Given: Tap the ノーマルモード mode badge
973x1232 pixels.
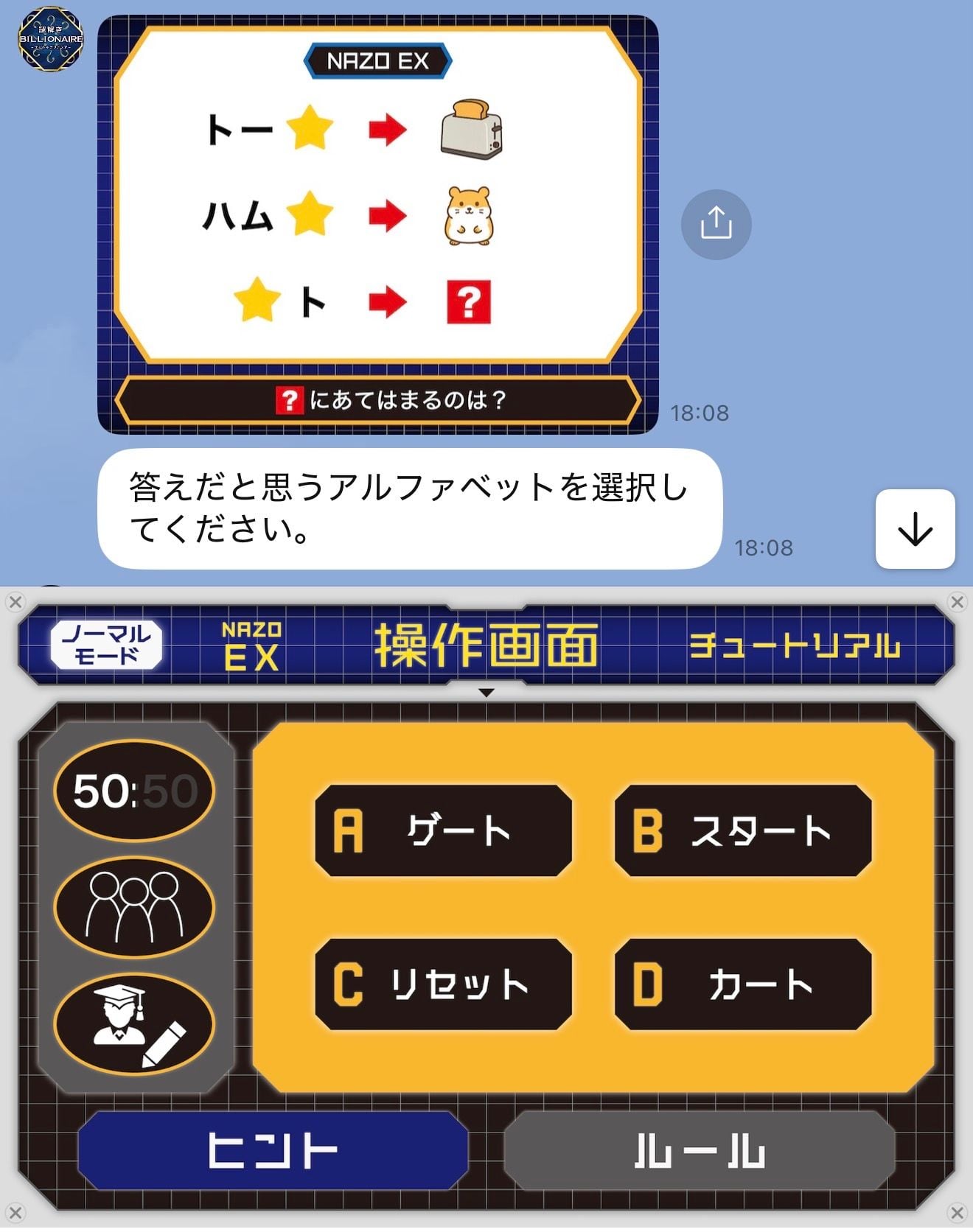Looking at the screenshot, I should tap(106, 645).
